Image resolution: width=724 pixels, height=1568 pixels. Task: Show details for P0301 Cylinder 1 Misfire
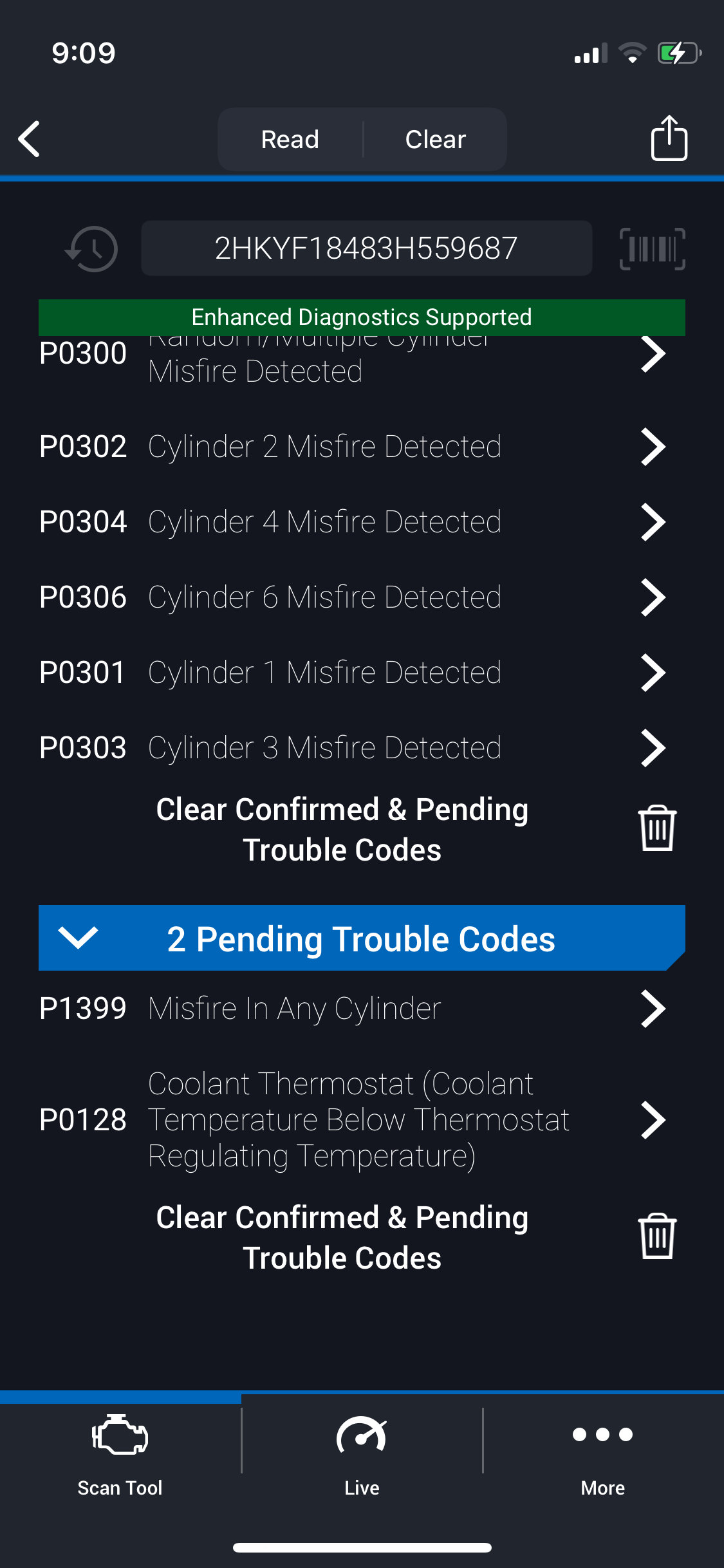click(x=353, y=673)
